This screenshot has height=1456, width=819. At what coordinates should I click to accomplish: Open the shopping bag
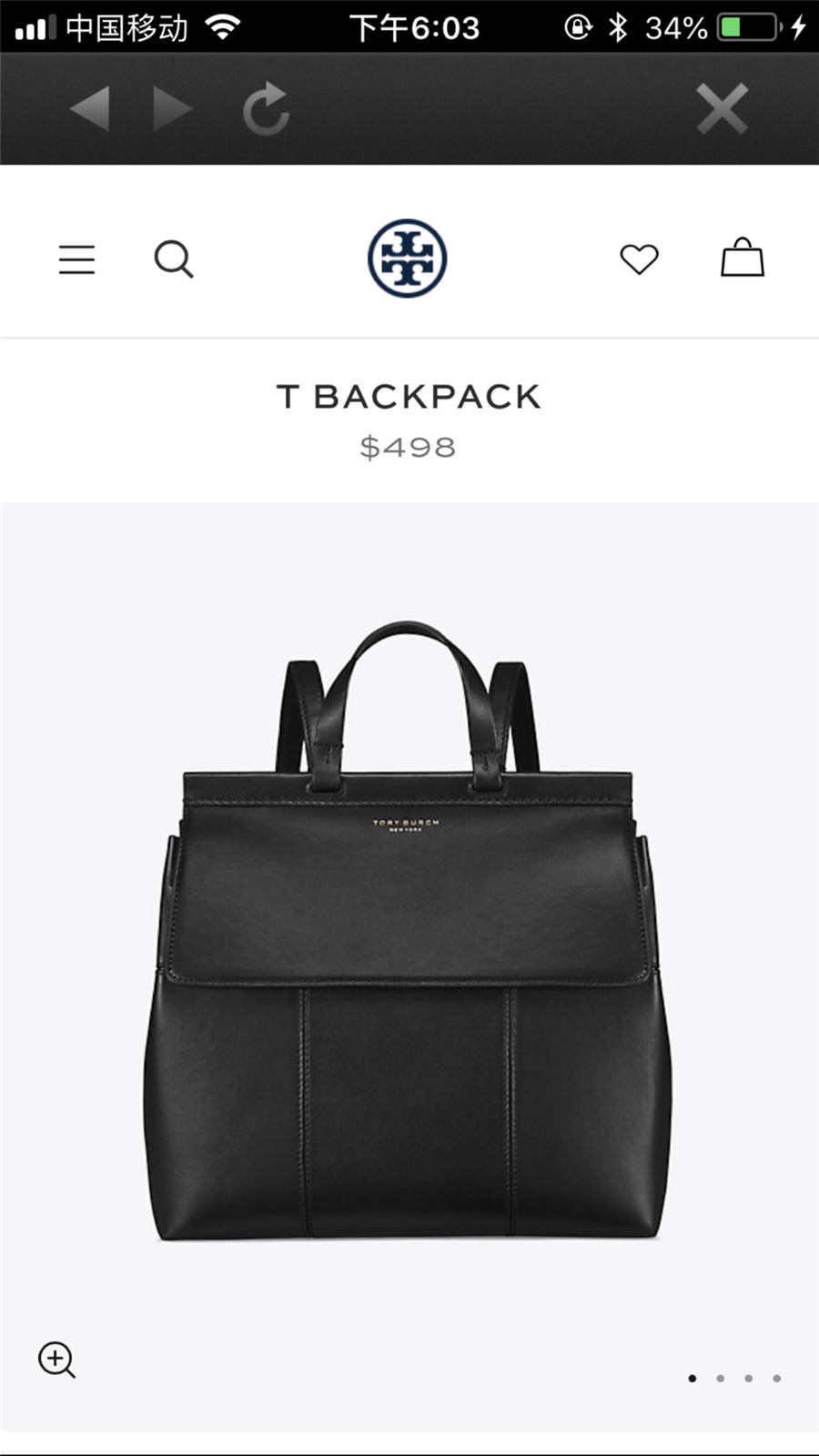[743, 258]
